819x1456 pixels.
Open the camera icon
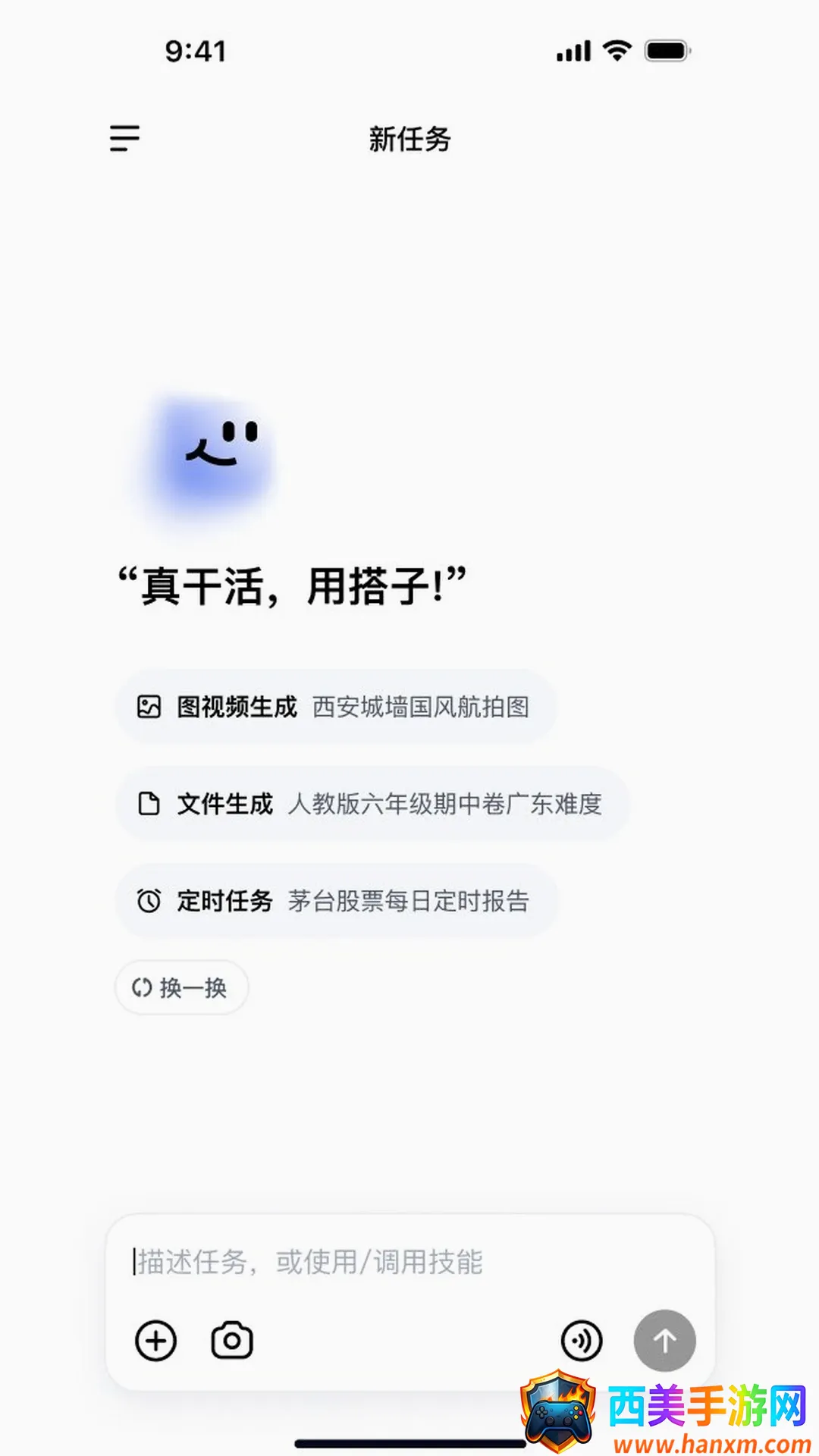232,1341
